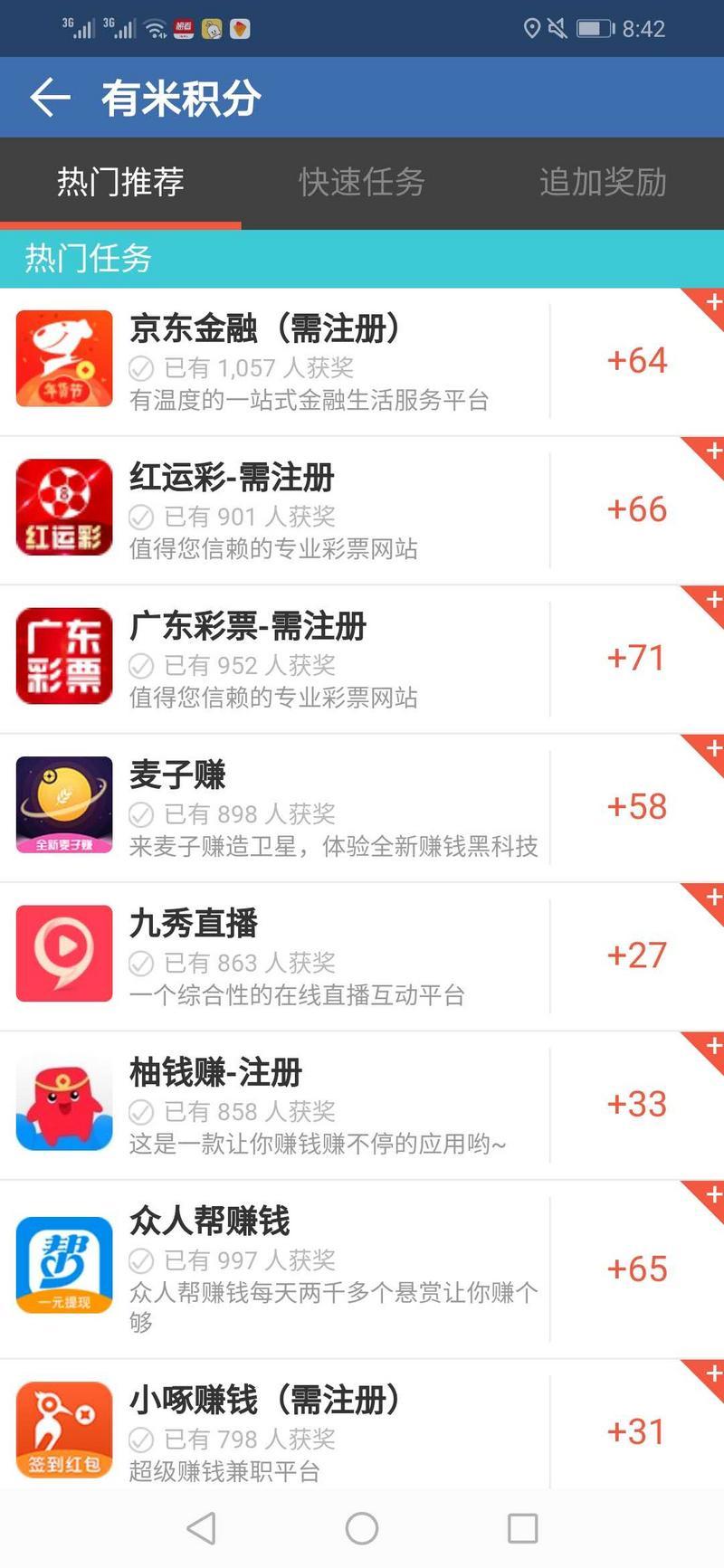The image size is (724, 1568).
Task: Tap the system home button
Action: [x=362, y=1528]
